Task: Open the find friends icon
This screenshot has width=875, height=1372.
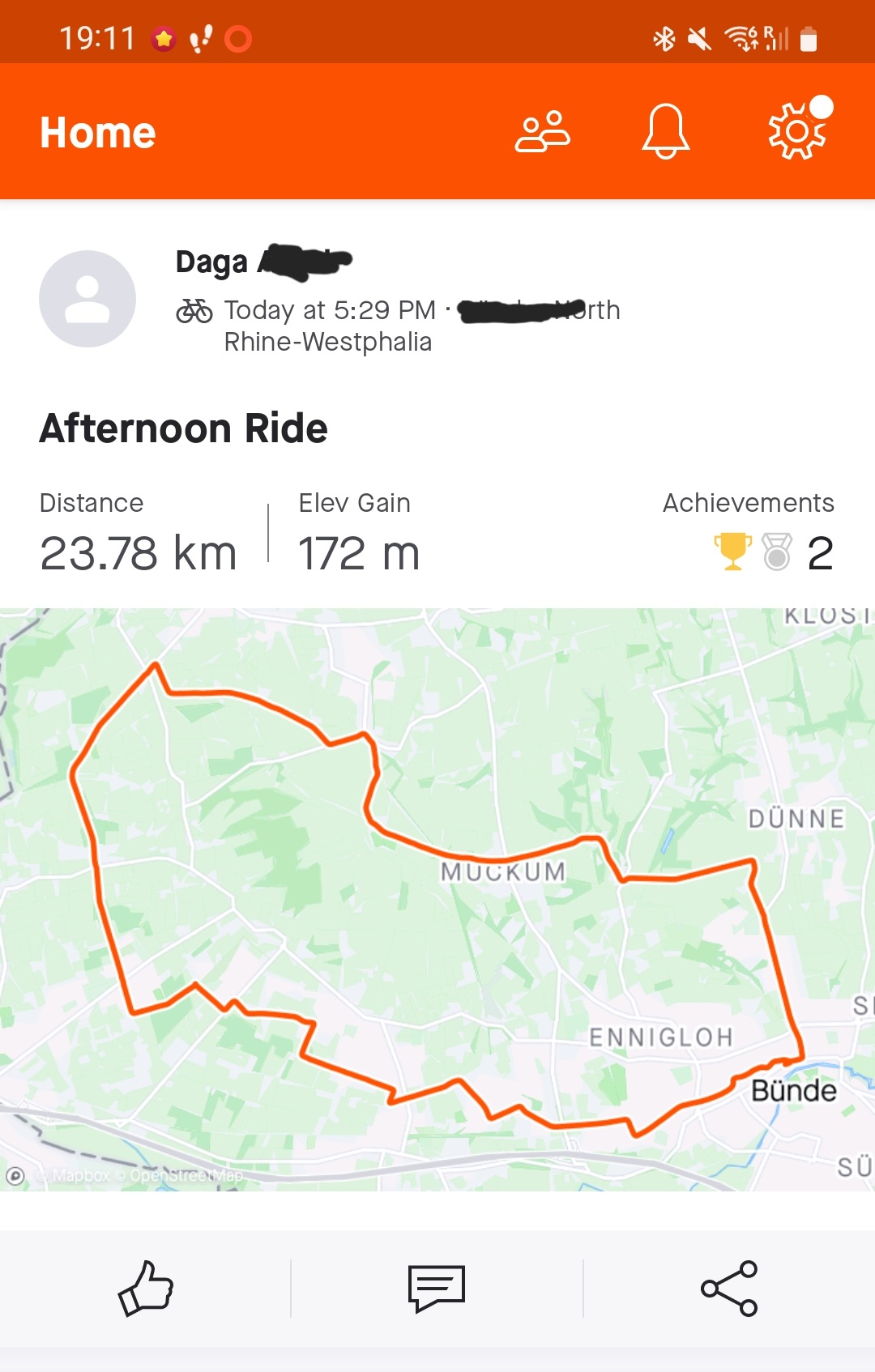Action: tap(543, 131)
